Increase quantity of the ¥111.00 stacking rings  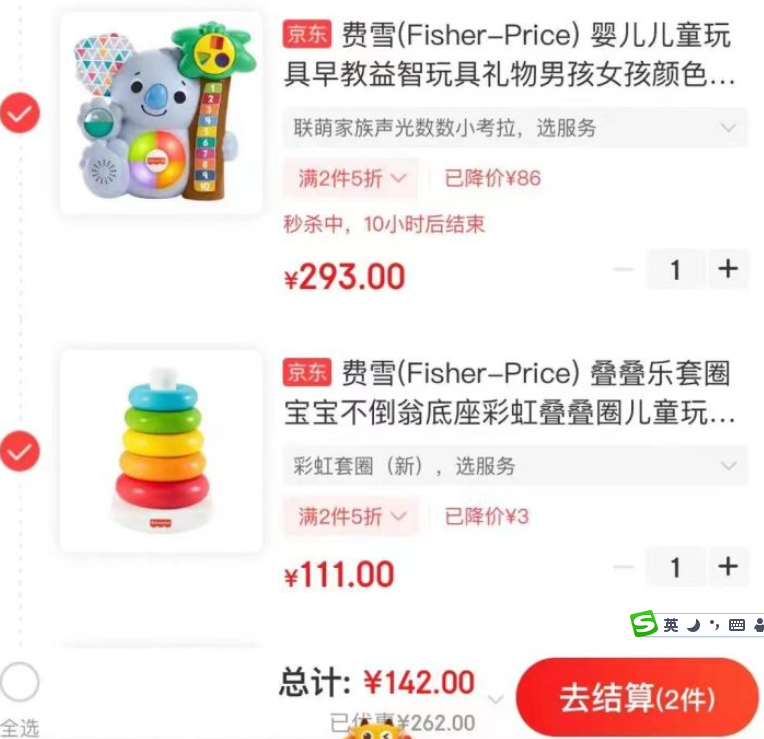728,567
